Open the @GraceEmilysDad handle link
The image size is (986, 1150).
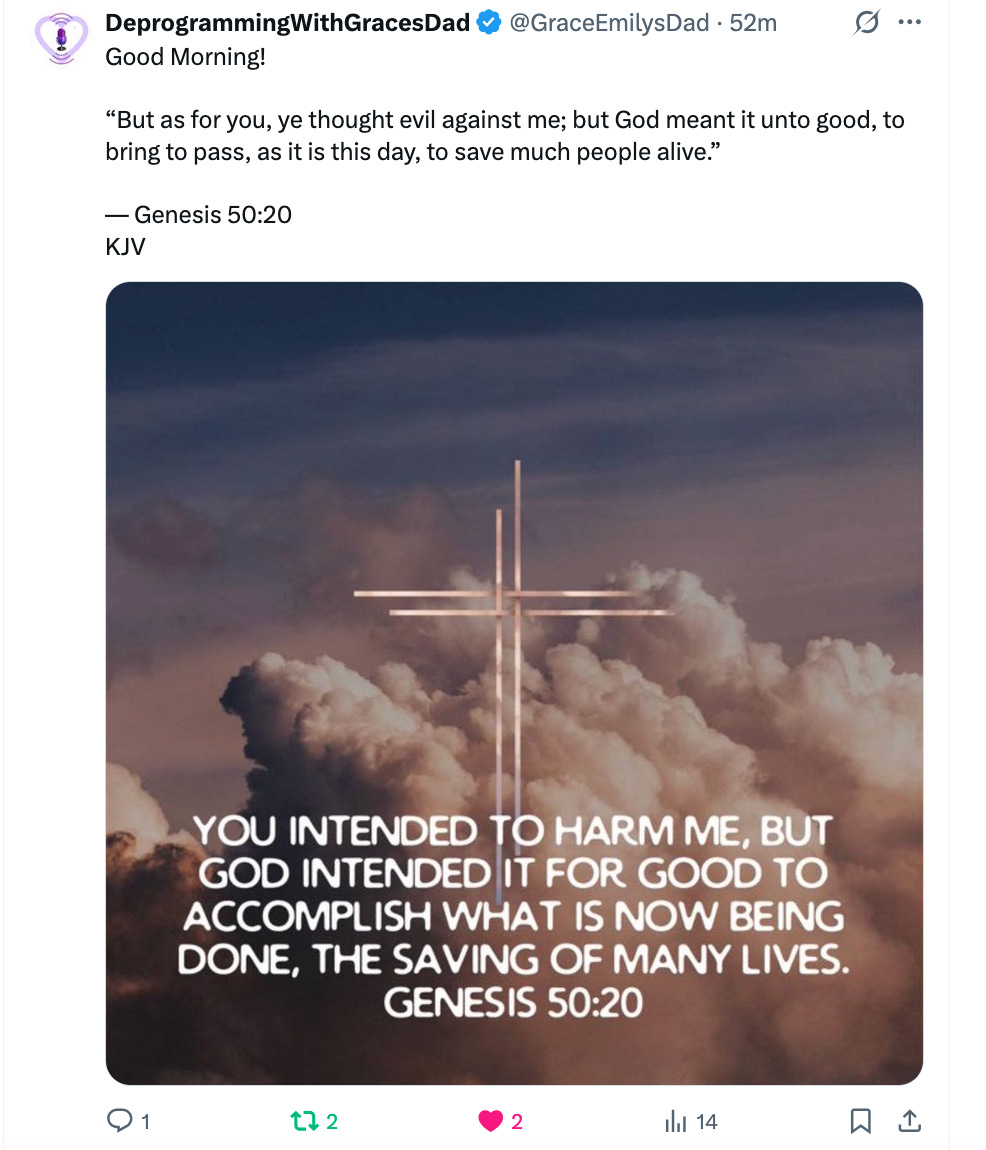(x=609, y=23)
